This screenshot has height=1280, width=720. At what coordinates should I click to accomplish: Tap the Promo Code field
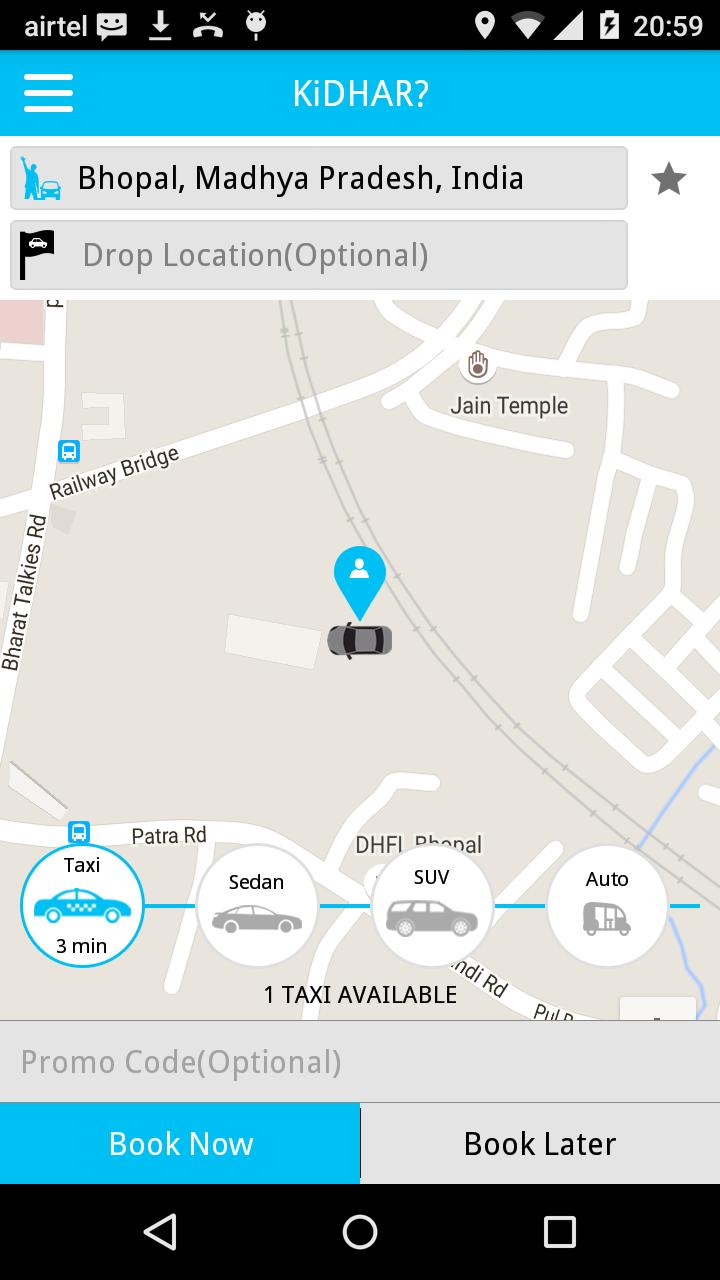coord(360,1062)
